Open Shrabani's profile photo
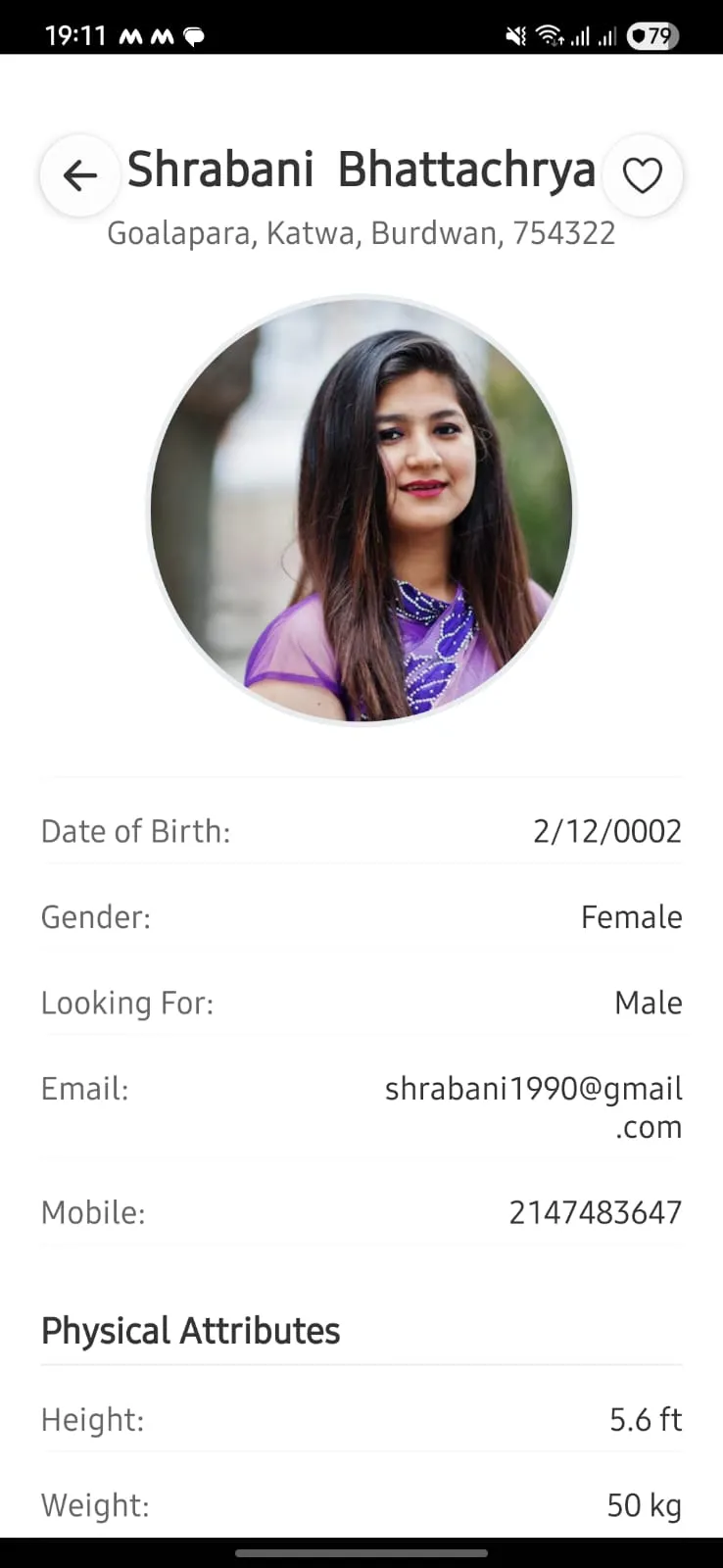723x1568 pixels. click(x=361, y=509)
